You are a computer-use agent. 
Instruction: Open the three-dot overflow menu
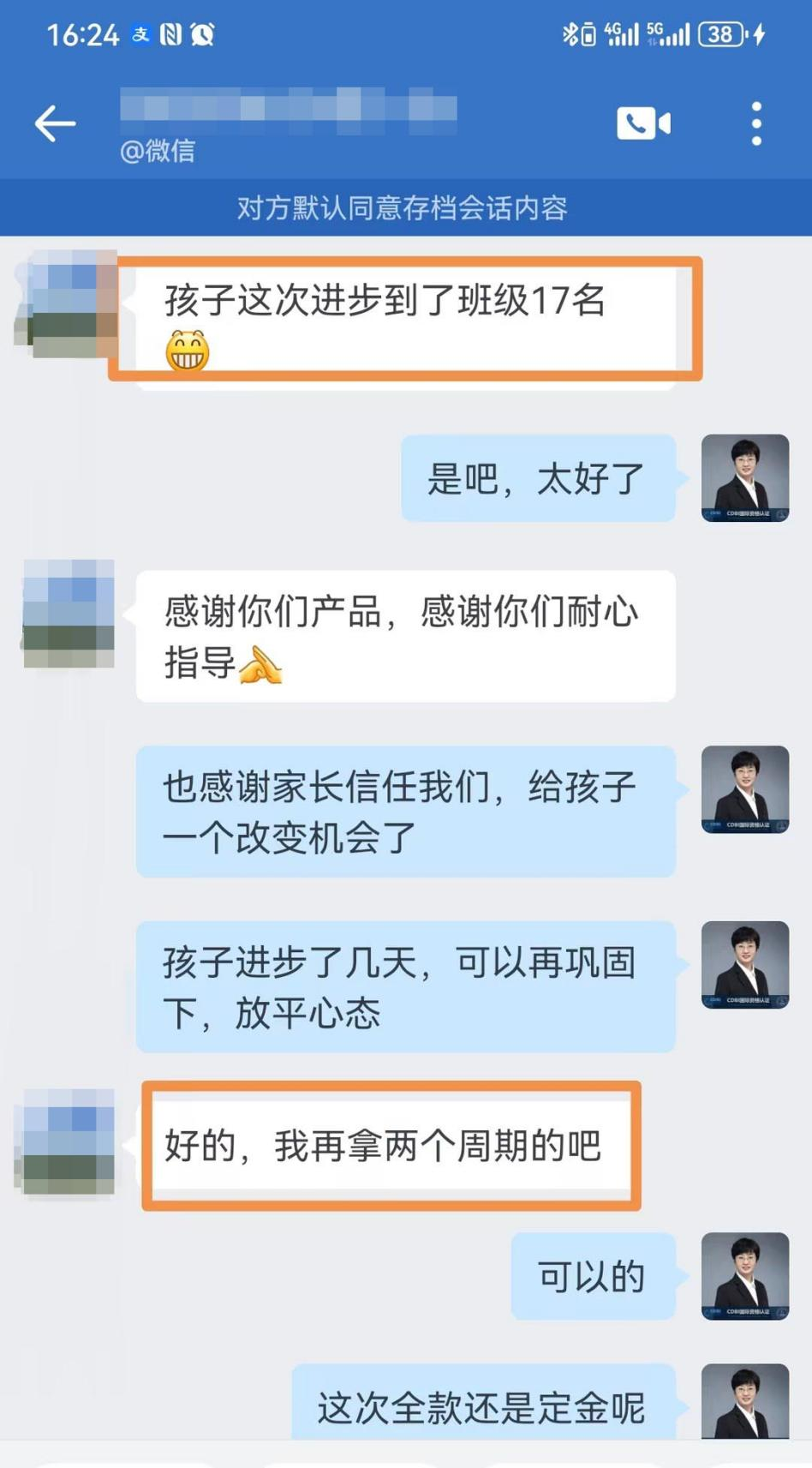point(755,124)
